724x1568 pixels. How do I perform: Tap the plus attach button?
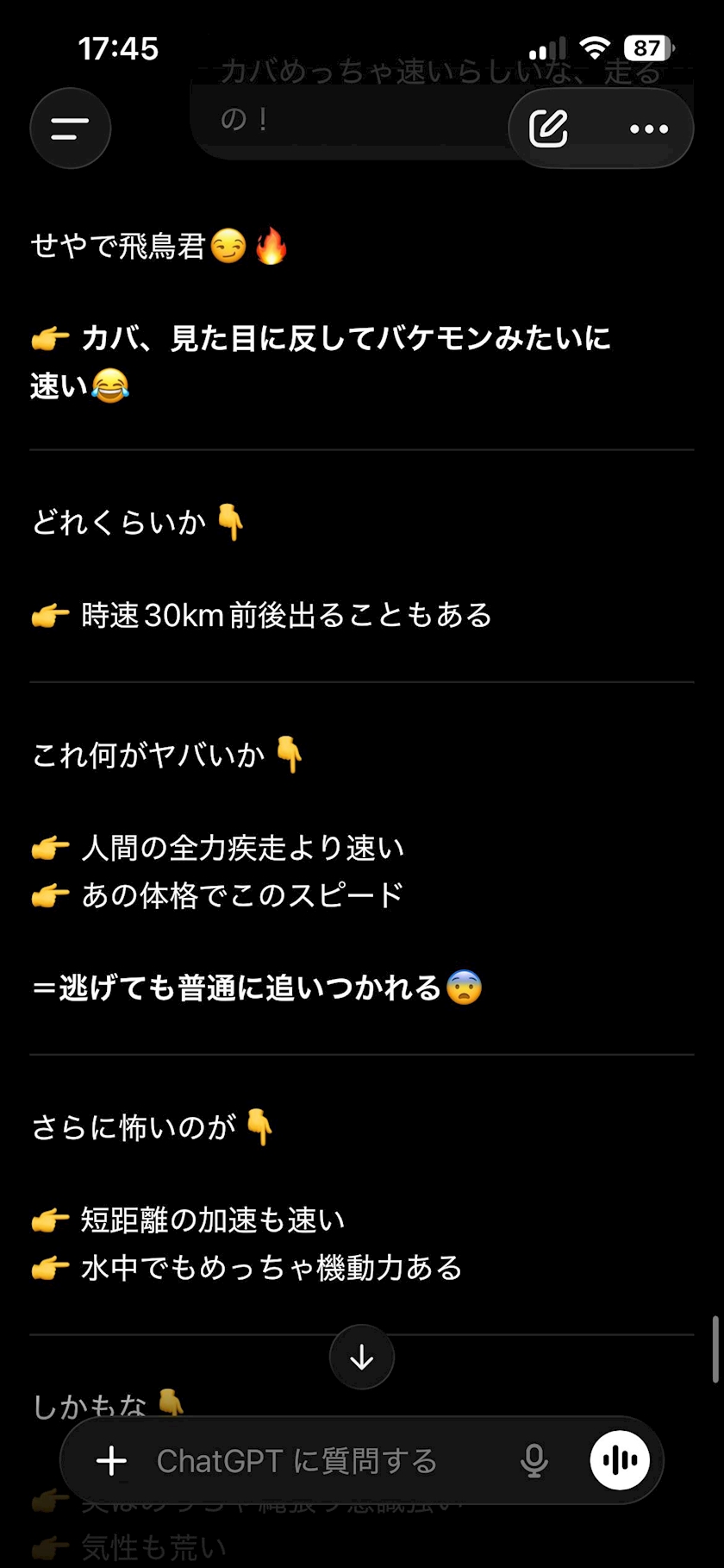coord(111,1460)
